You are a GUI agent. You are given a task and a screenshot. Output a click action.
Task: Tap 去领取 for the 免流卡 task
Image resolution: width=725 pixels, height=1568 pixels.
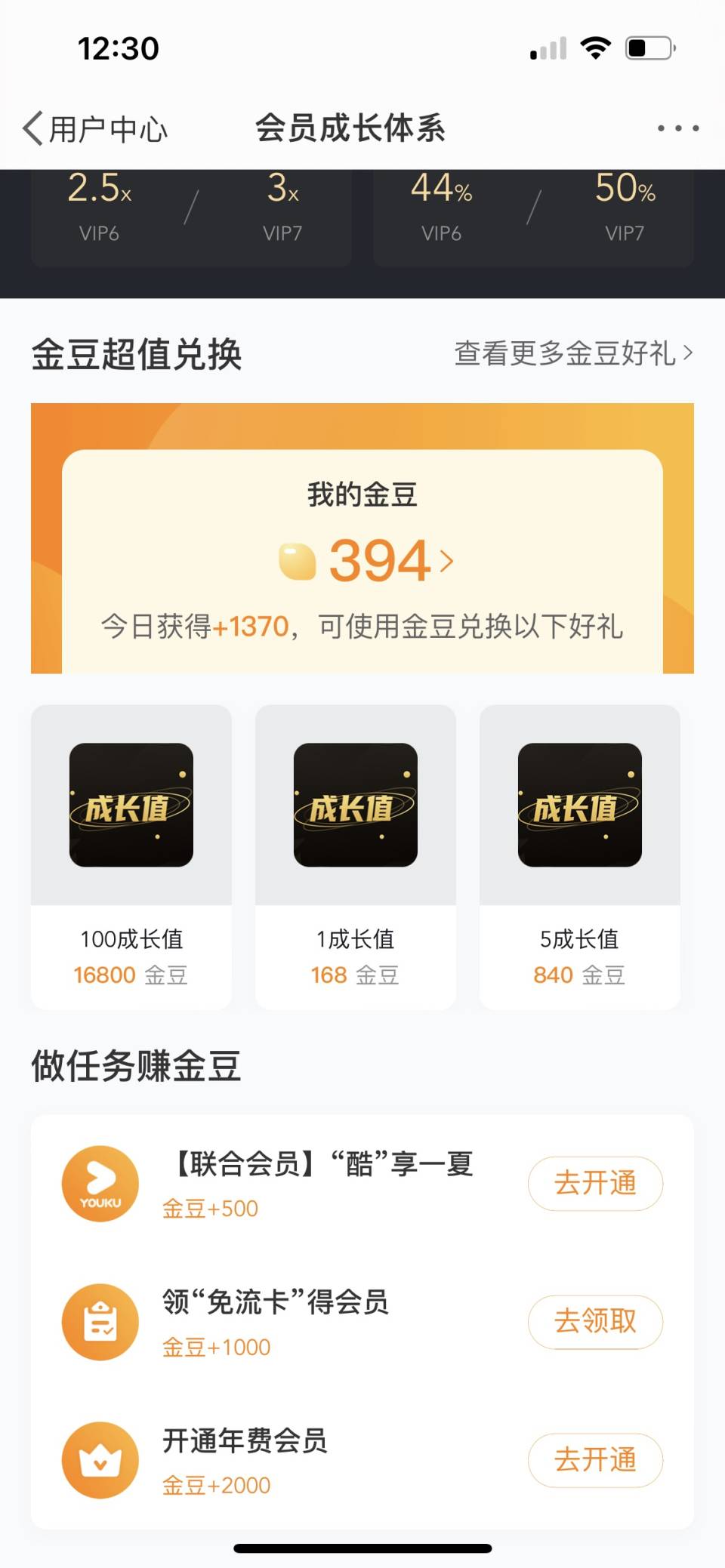(x=595, y=1321)
